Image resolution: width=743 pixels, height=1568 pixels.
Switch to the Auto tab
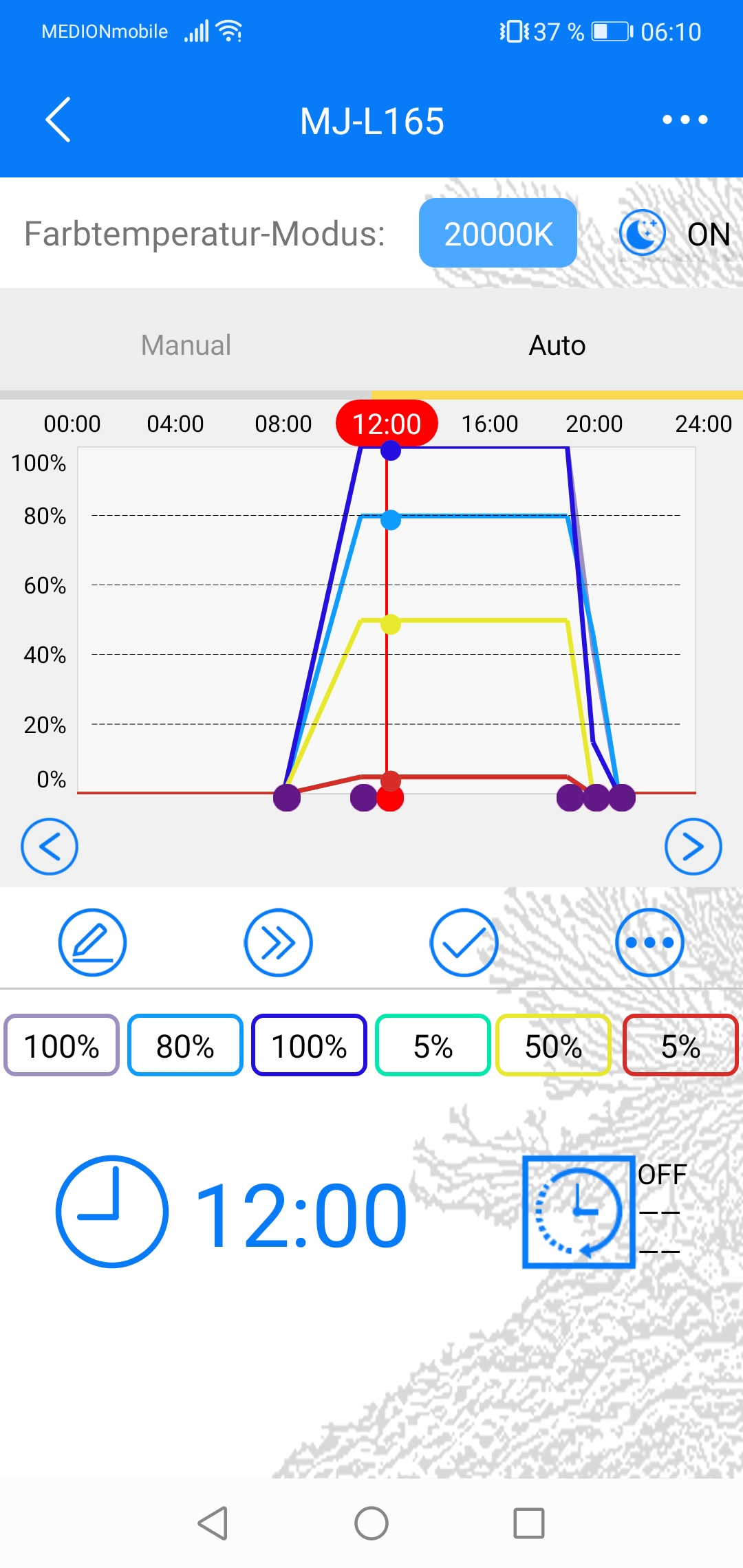[557, 345]
